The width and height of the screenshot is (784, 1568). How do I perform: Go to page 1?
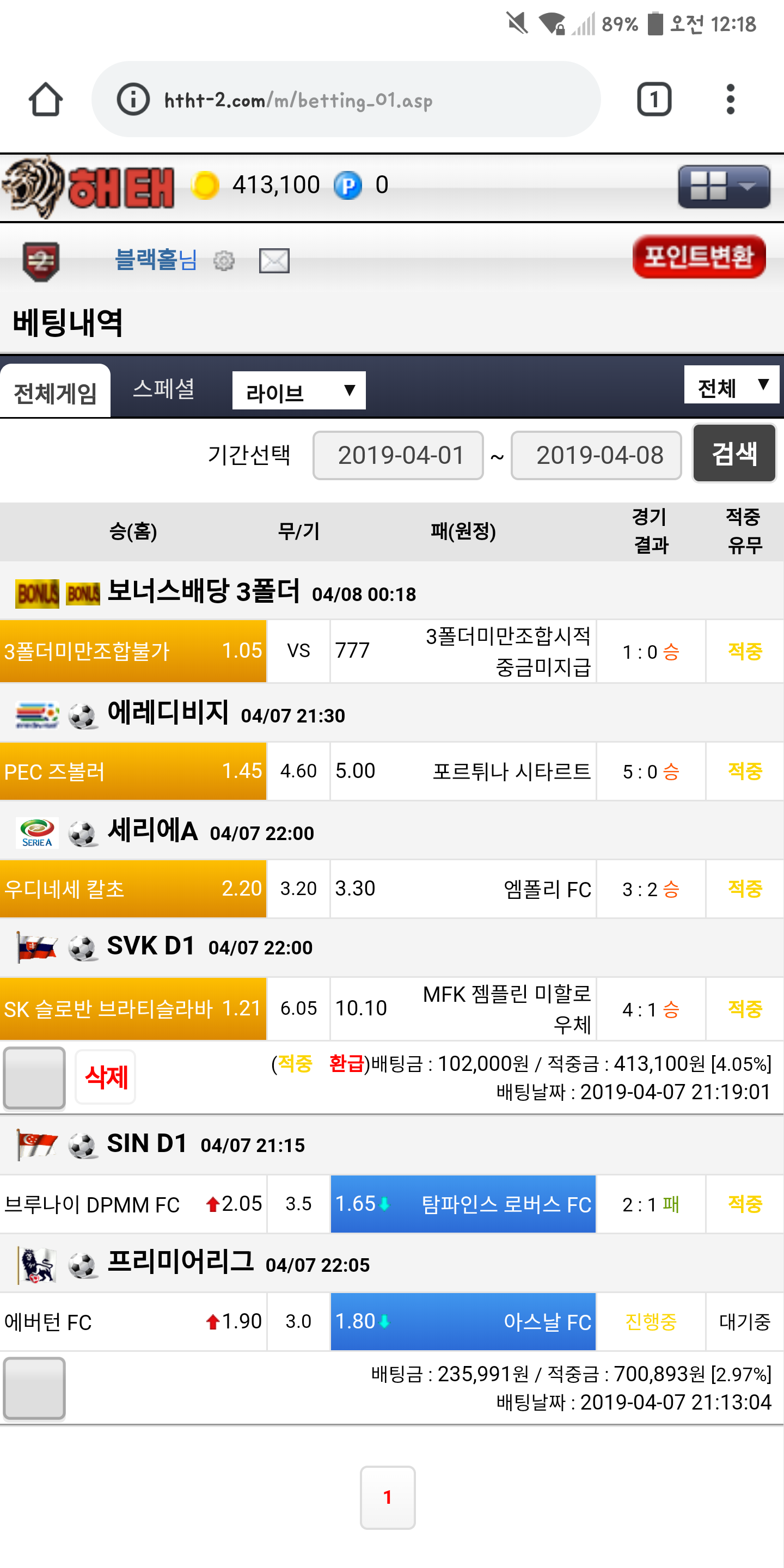click(388, 1497)
